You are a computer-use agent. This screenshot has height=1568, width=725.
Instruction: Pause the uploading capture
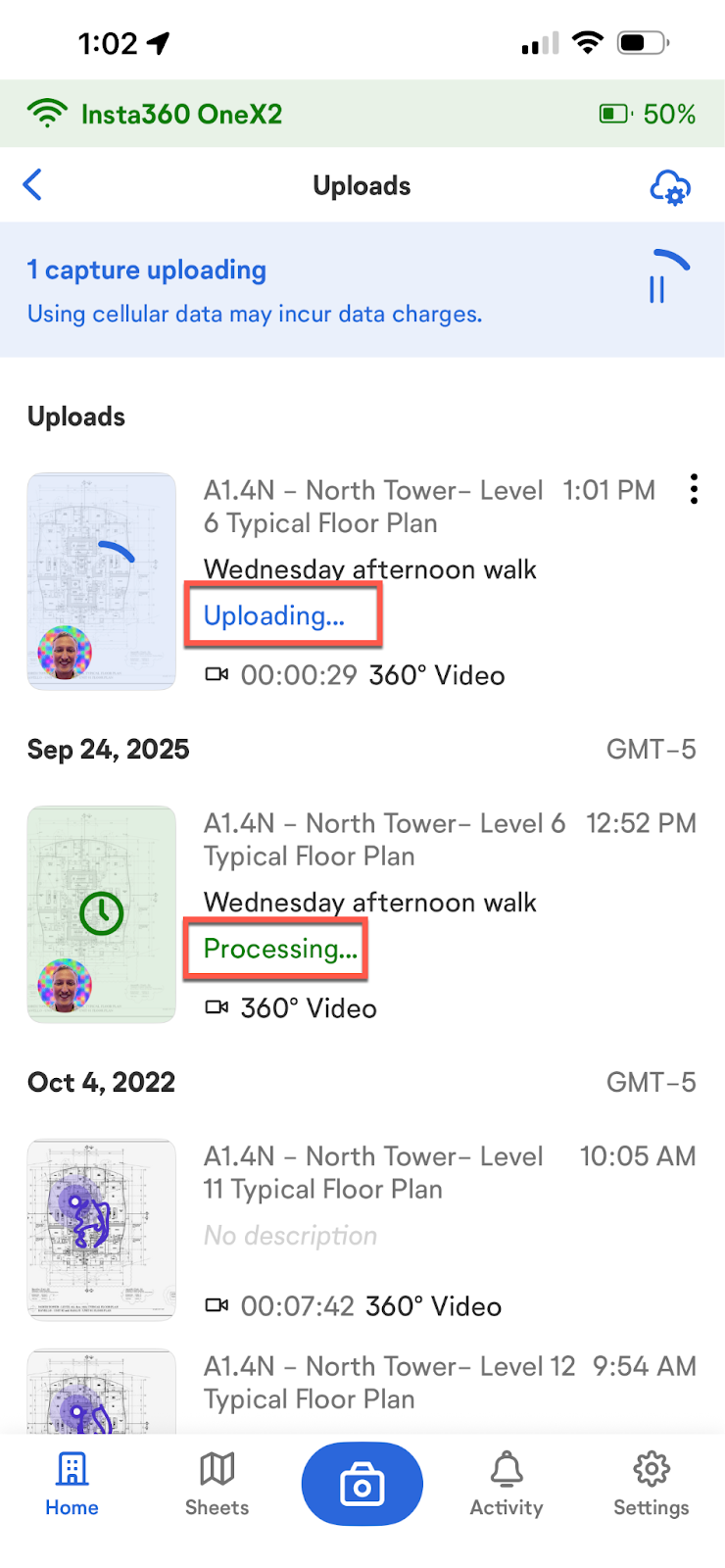(x=657, y=289)
